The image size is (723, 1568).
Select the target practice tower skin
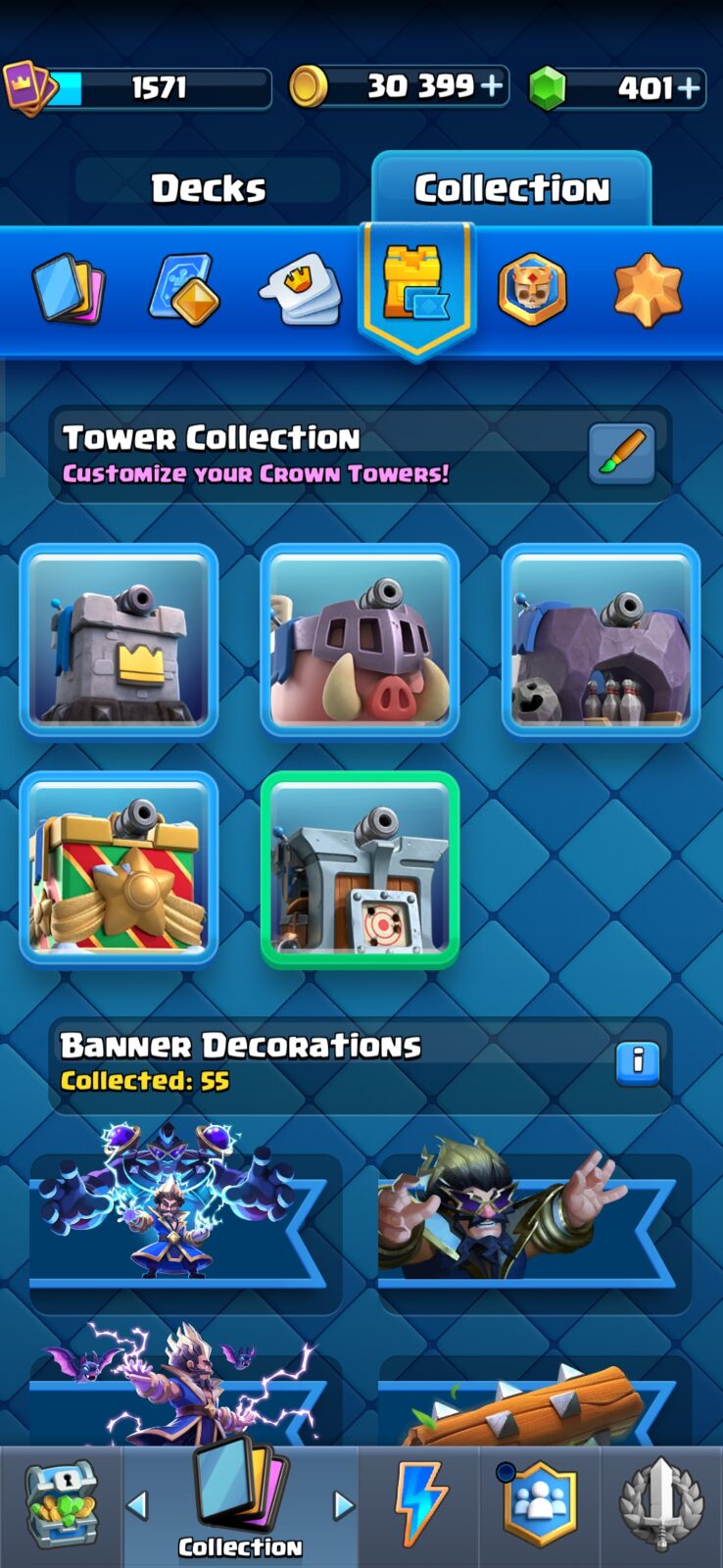(x=360, y=869)
